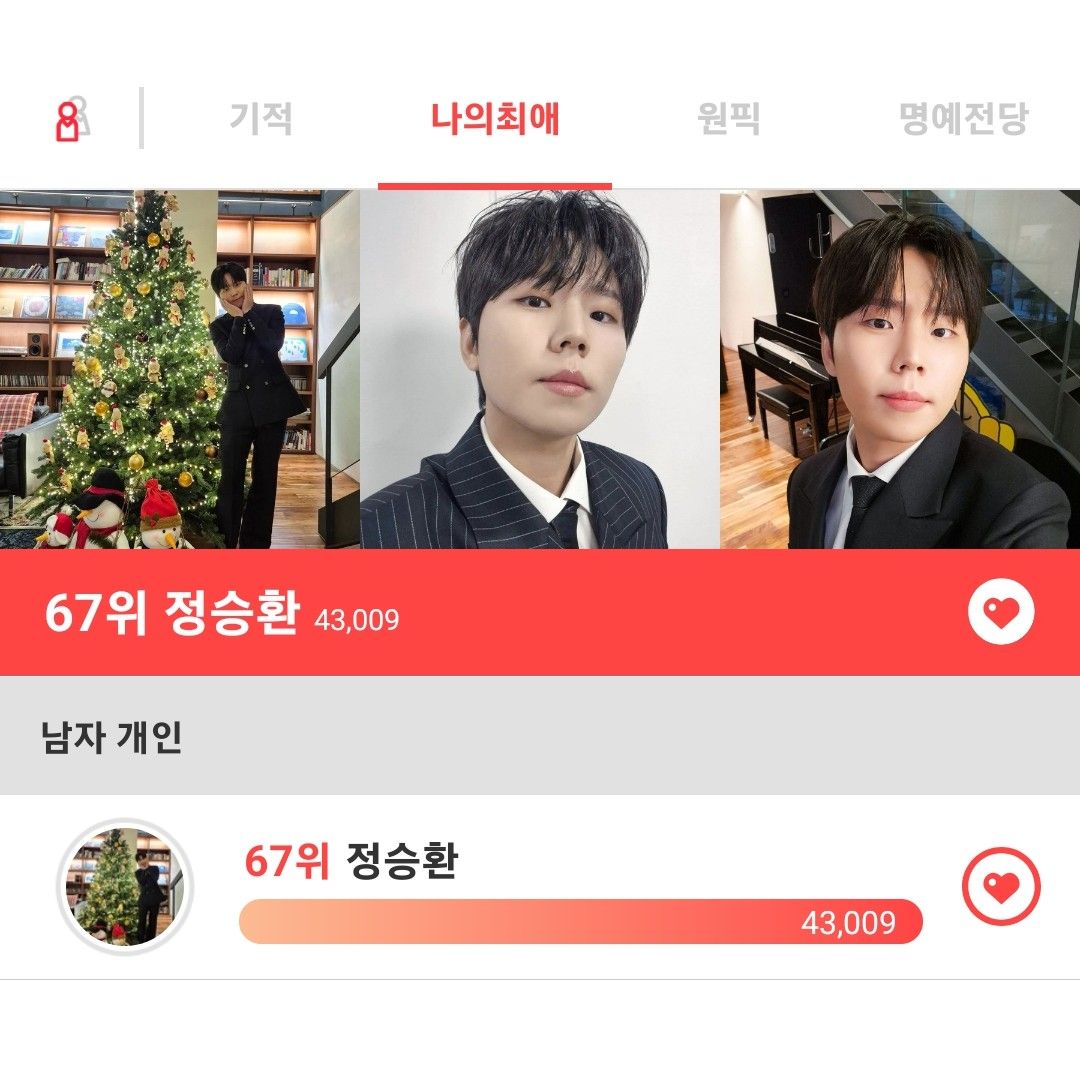The image size is (1080, 1080).
Task: Tap the white heart on the red banner
Action: click(1001, 611)
